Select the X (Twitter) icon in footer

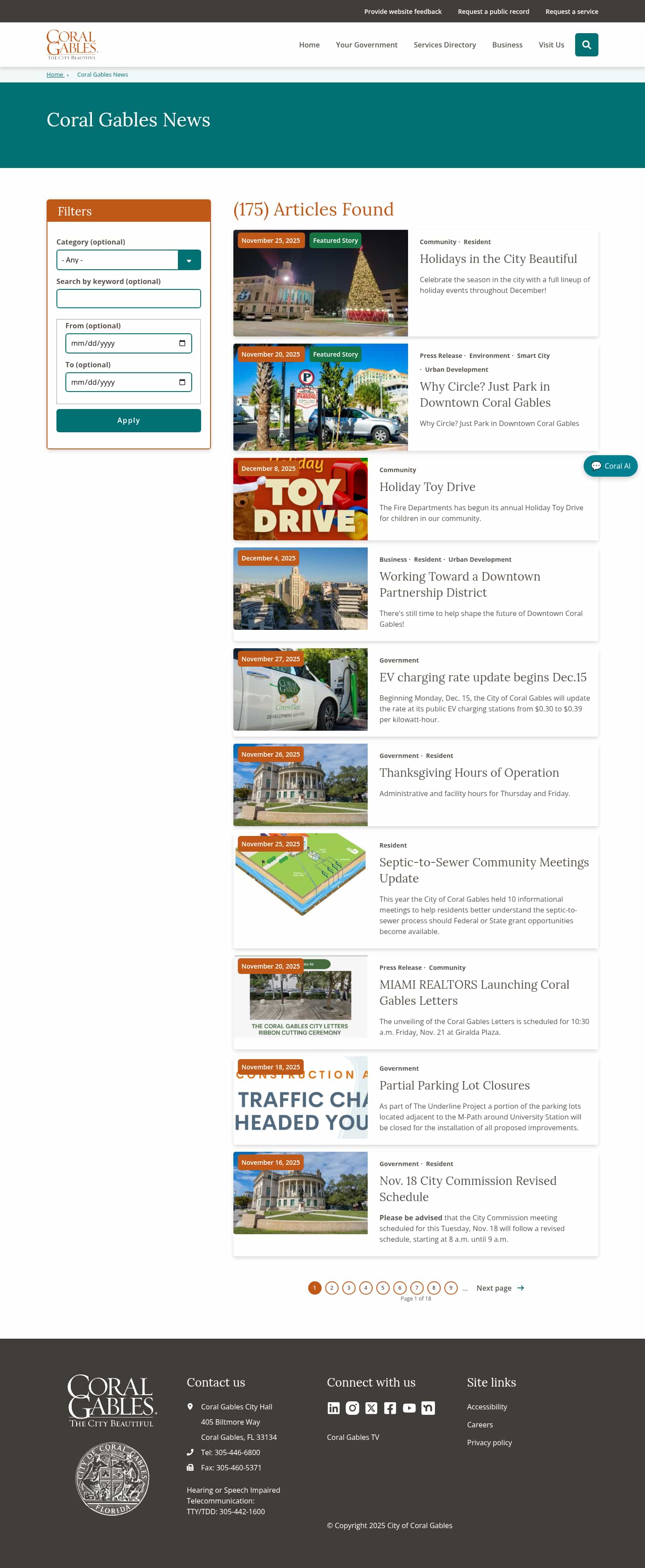coord(371,1408)
